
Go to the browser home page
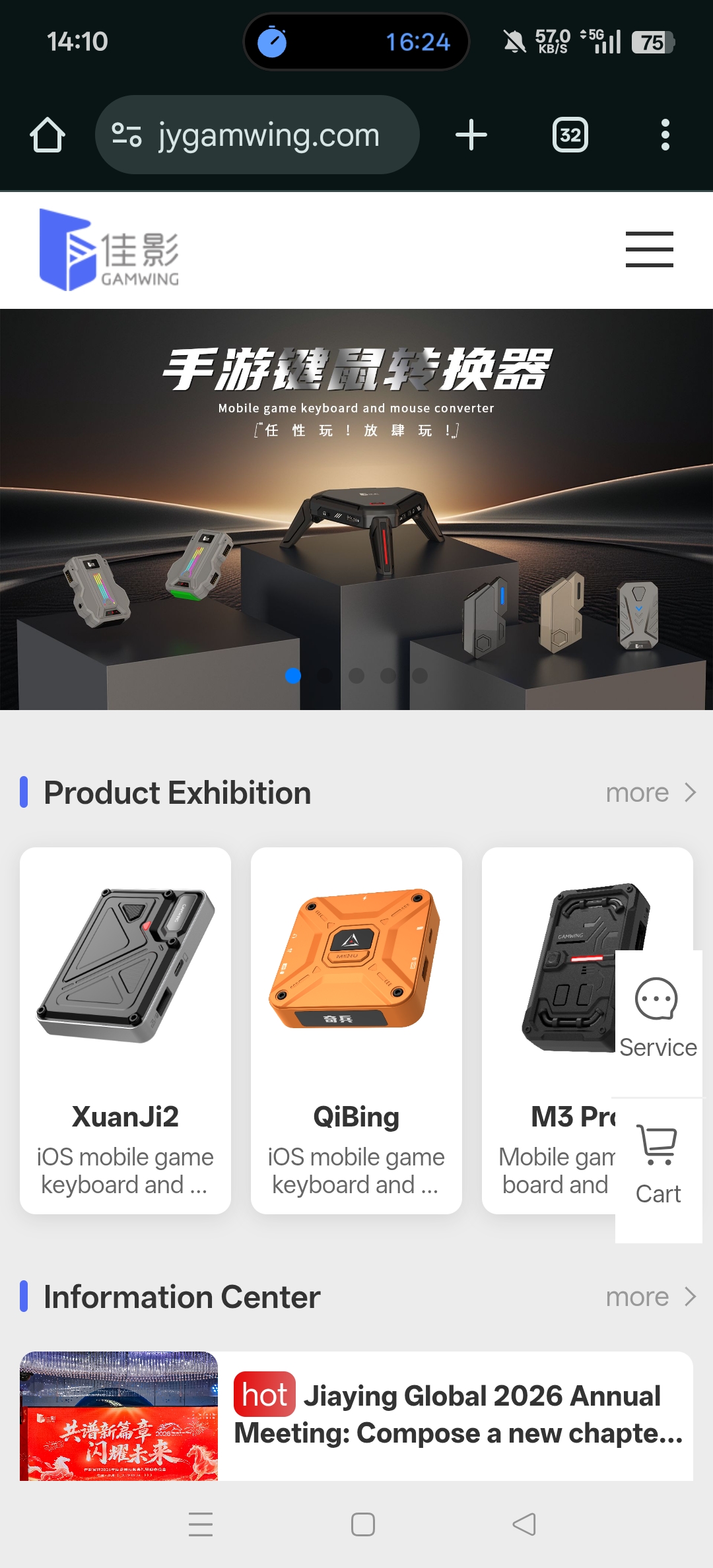click(x=48, y=135)
